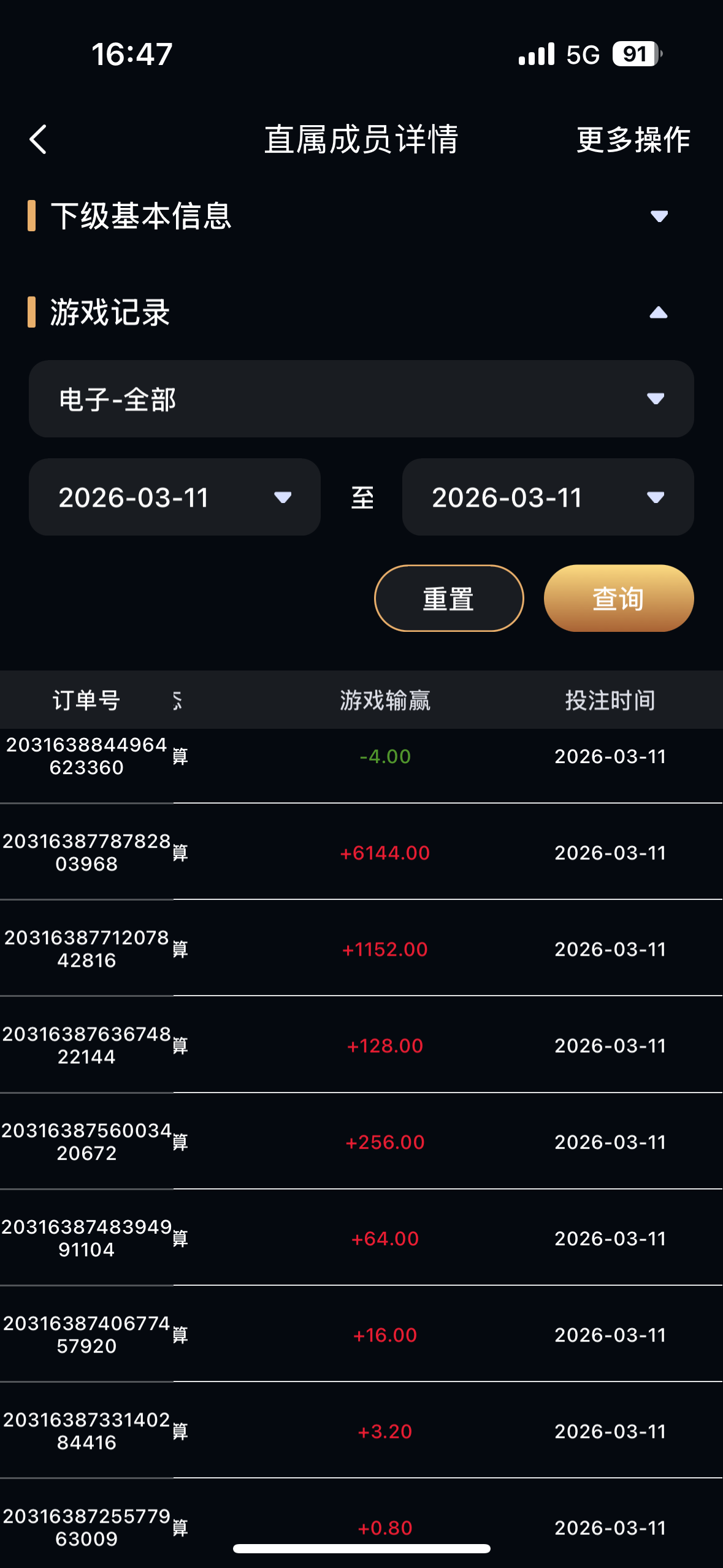Expand the 下级基本信息 section
The height and width of the screenshot is (1568, 723).
coord(659,216)
